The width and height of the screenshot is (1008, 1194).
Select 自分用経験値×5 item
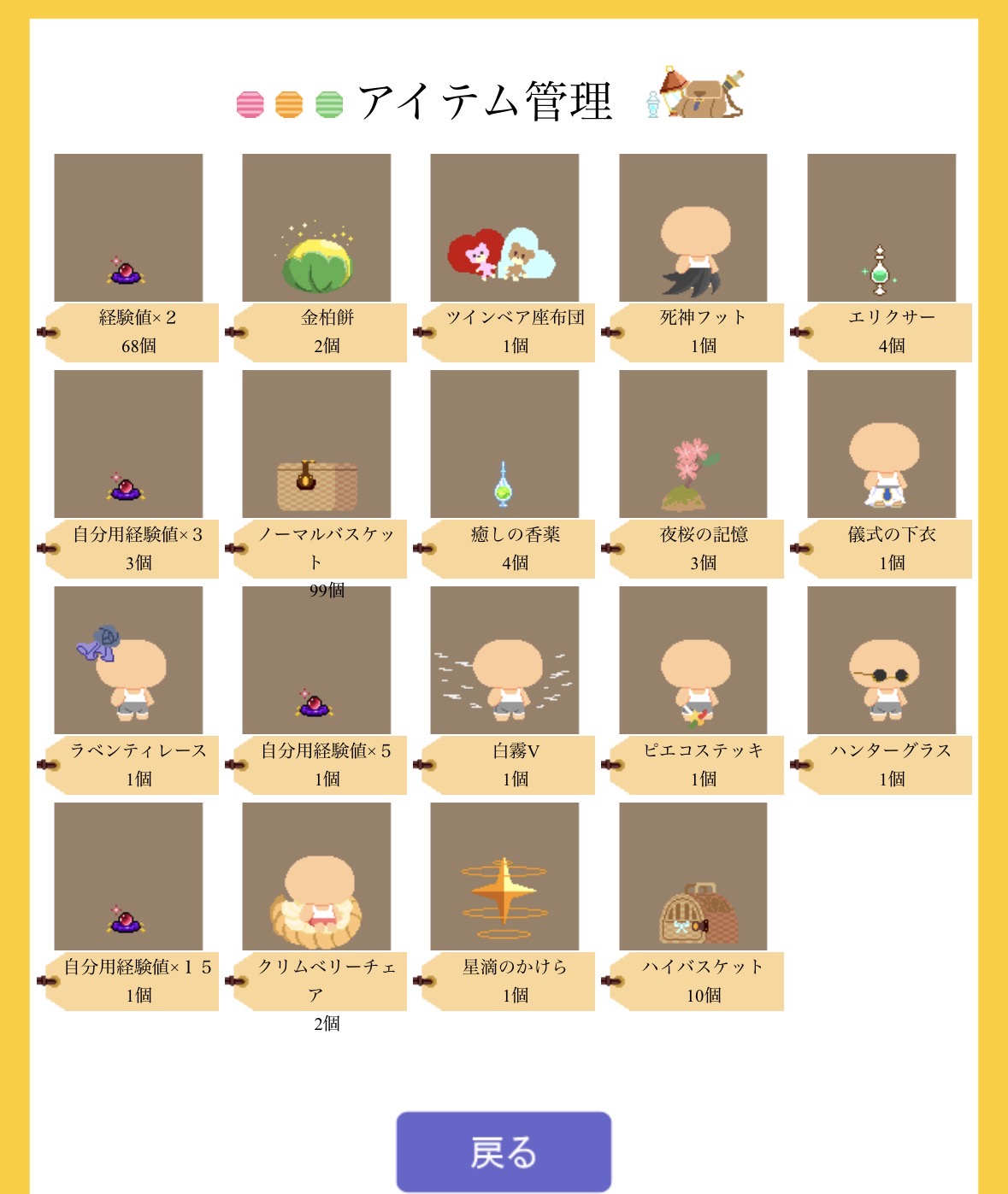(x=316, y=661)
